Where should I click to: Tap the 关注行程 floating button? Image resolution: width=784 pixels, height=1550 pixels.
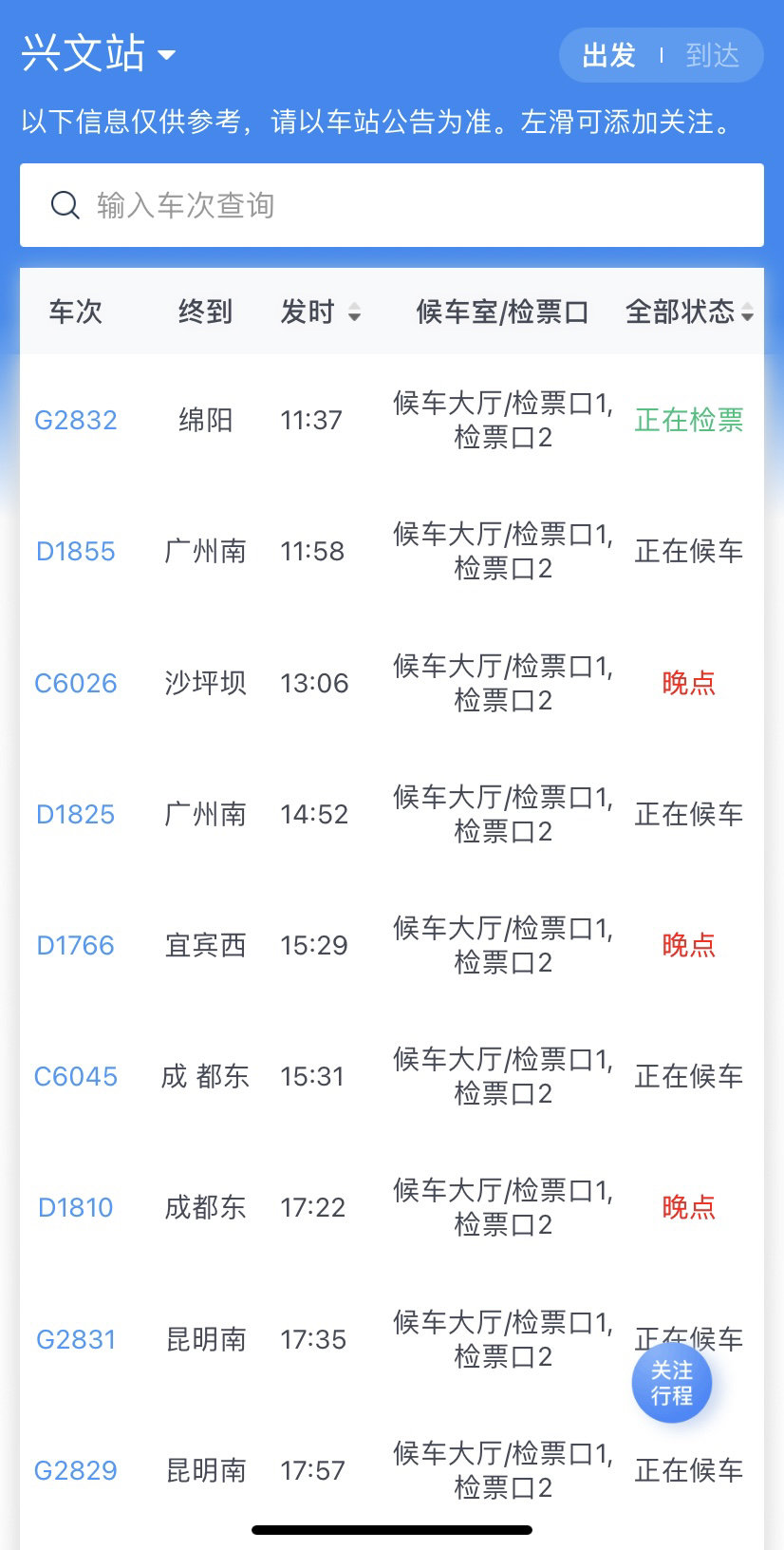click(x=671, y=1383)
